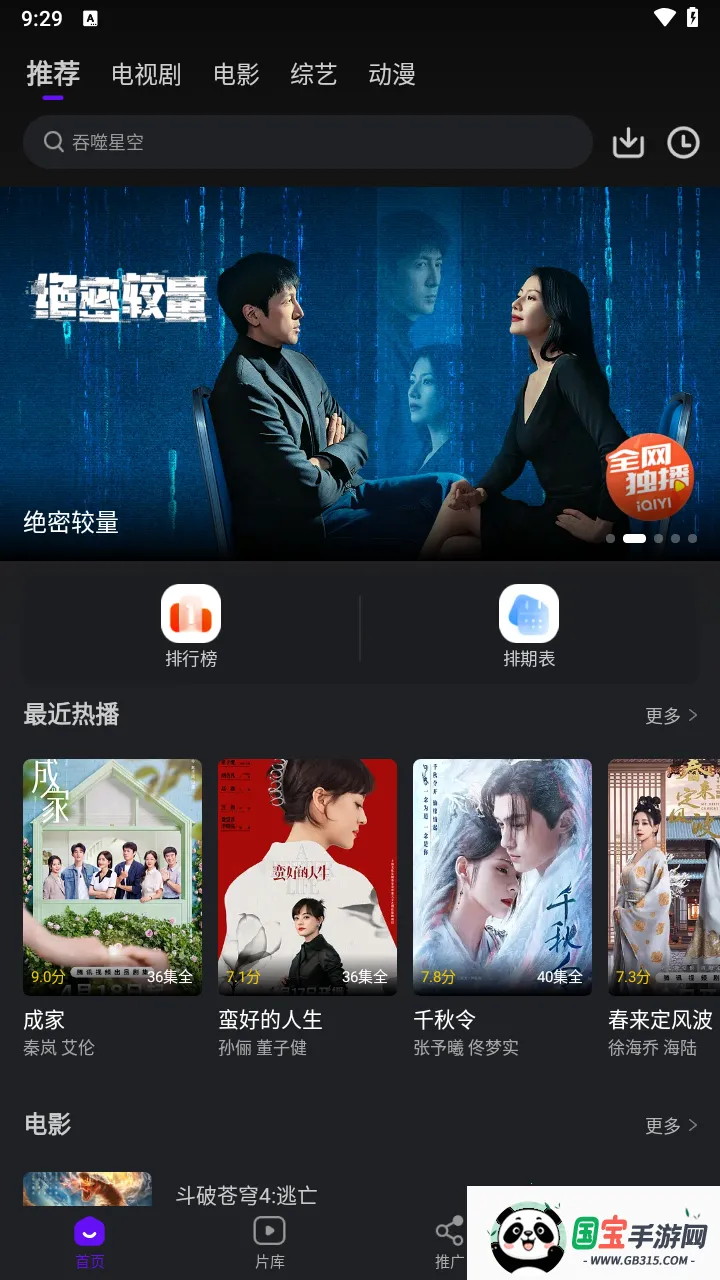Switch to the 电视剧 tab
Viewport: 720px width, 1280px height.
(x=145, y=74)
